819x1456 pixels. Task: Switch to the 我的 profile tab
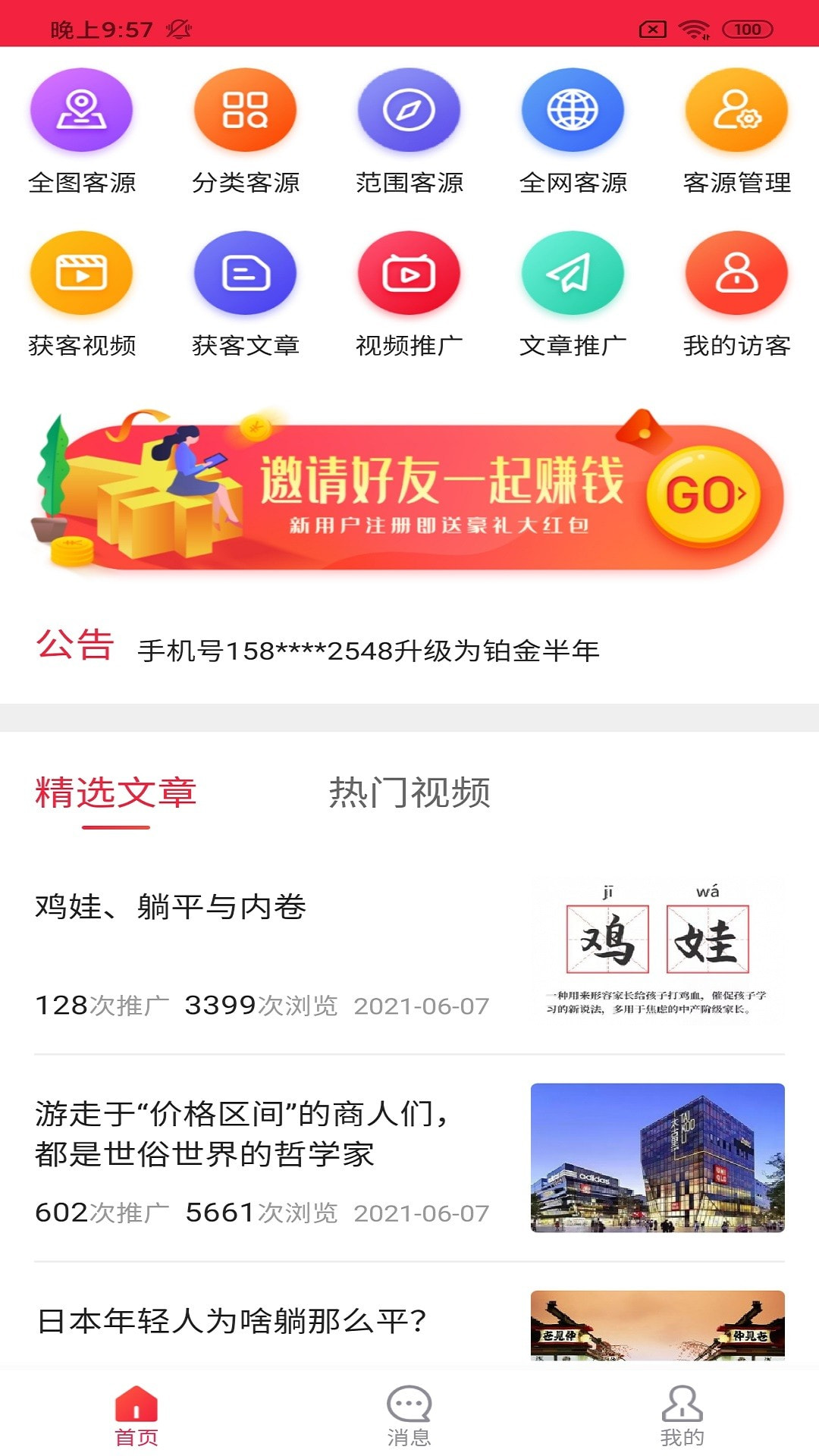pyautogui.click(x=682, y=1415)
